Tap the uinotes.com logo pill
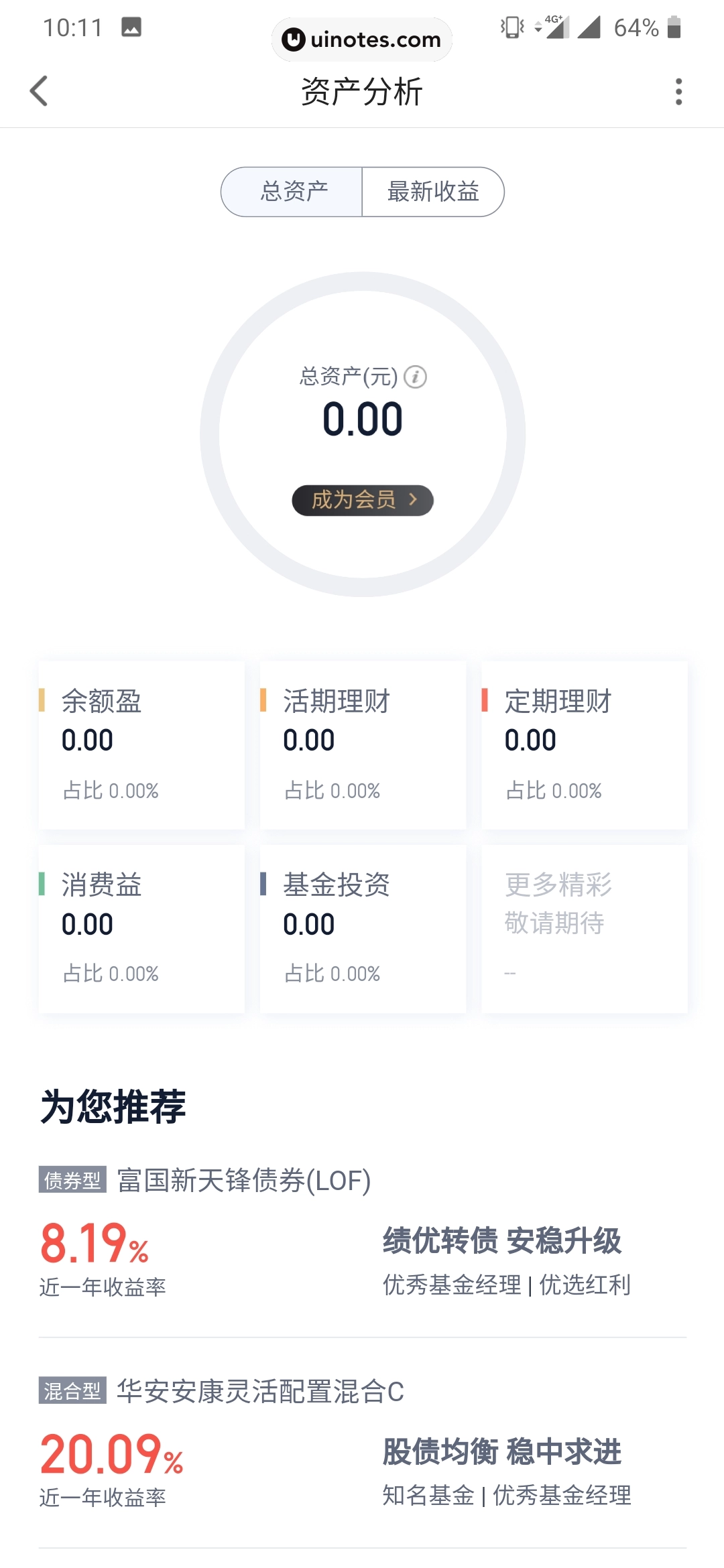The height and width of the screenshot is (1568, 724). click(x=361, y=39)
